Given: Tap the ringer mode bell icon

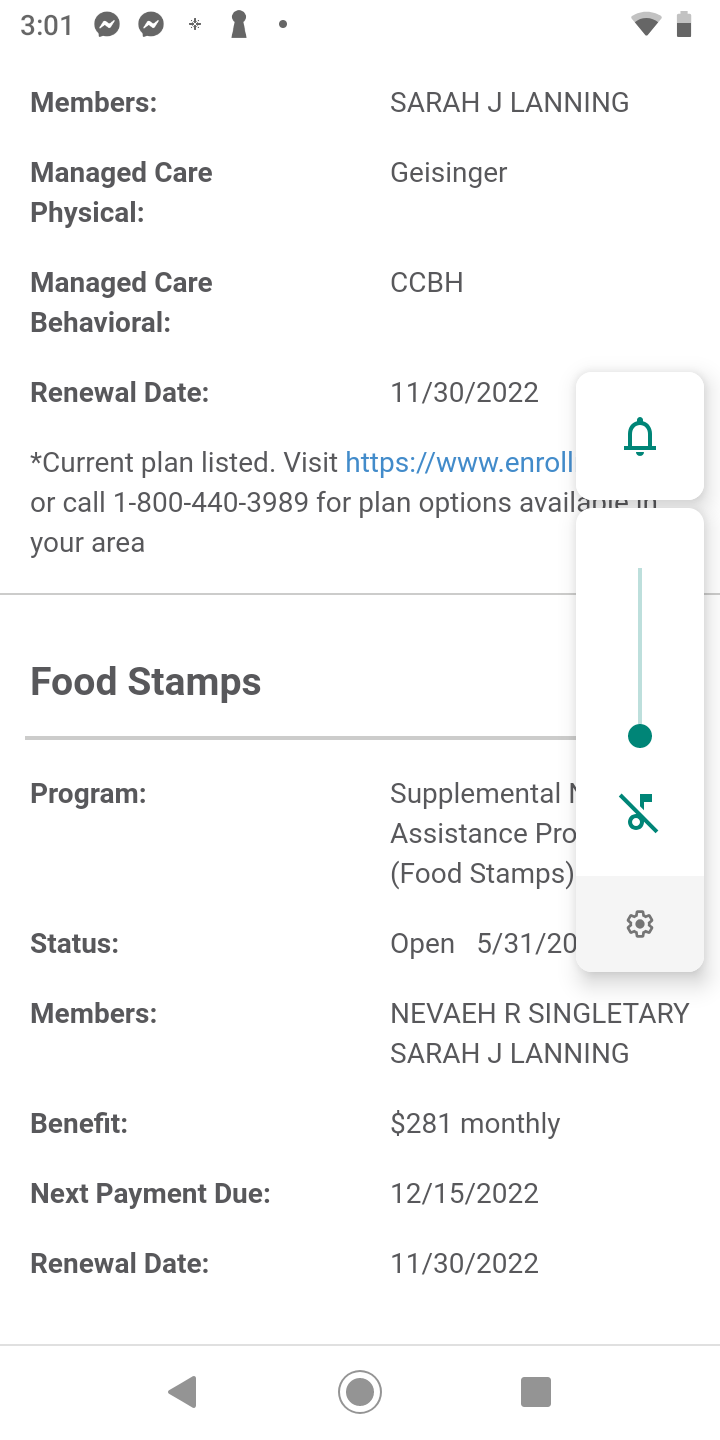Looking at the screenshot, I should pos(640,437).
